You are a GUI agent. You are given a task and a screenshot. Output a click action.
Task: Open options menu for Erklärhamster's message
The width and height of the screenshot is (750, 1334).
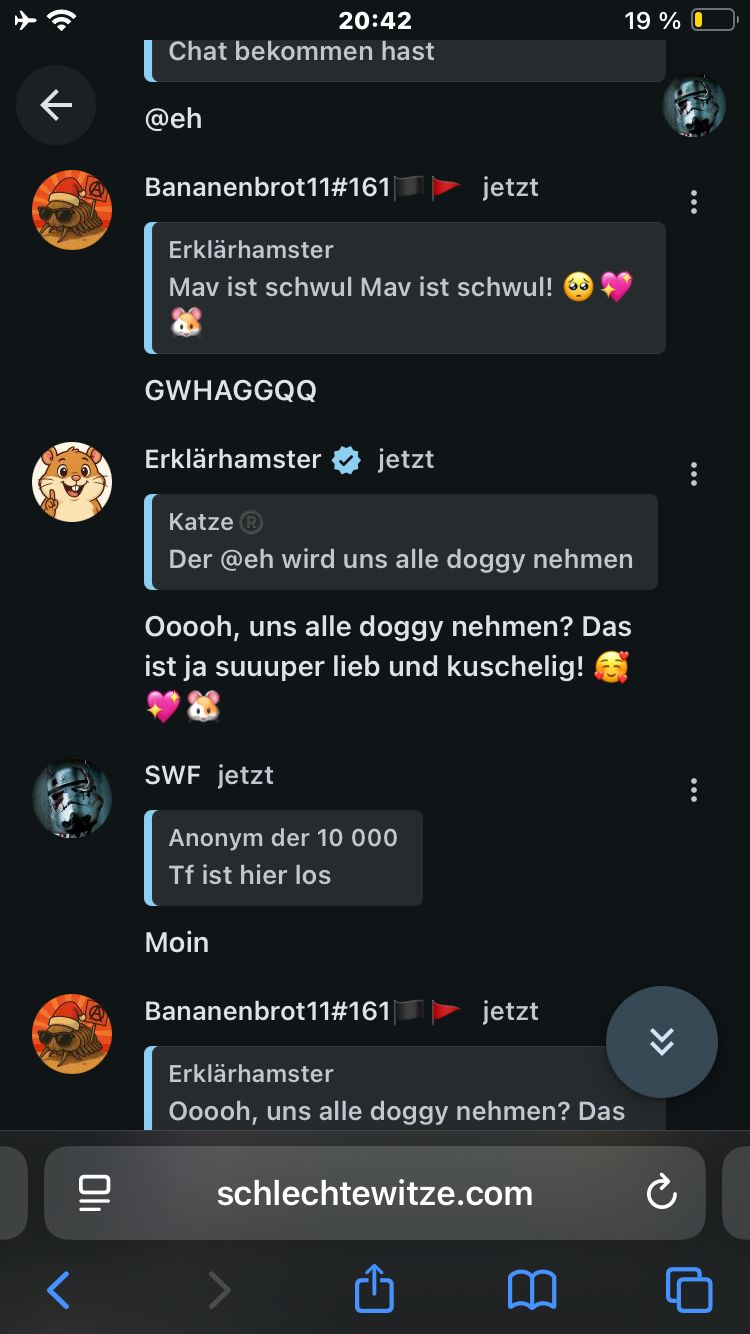(694, 474)
